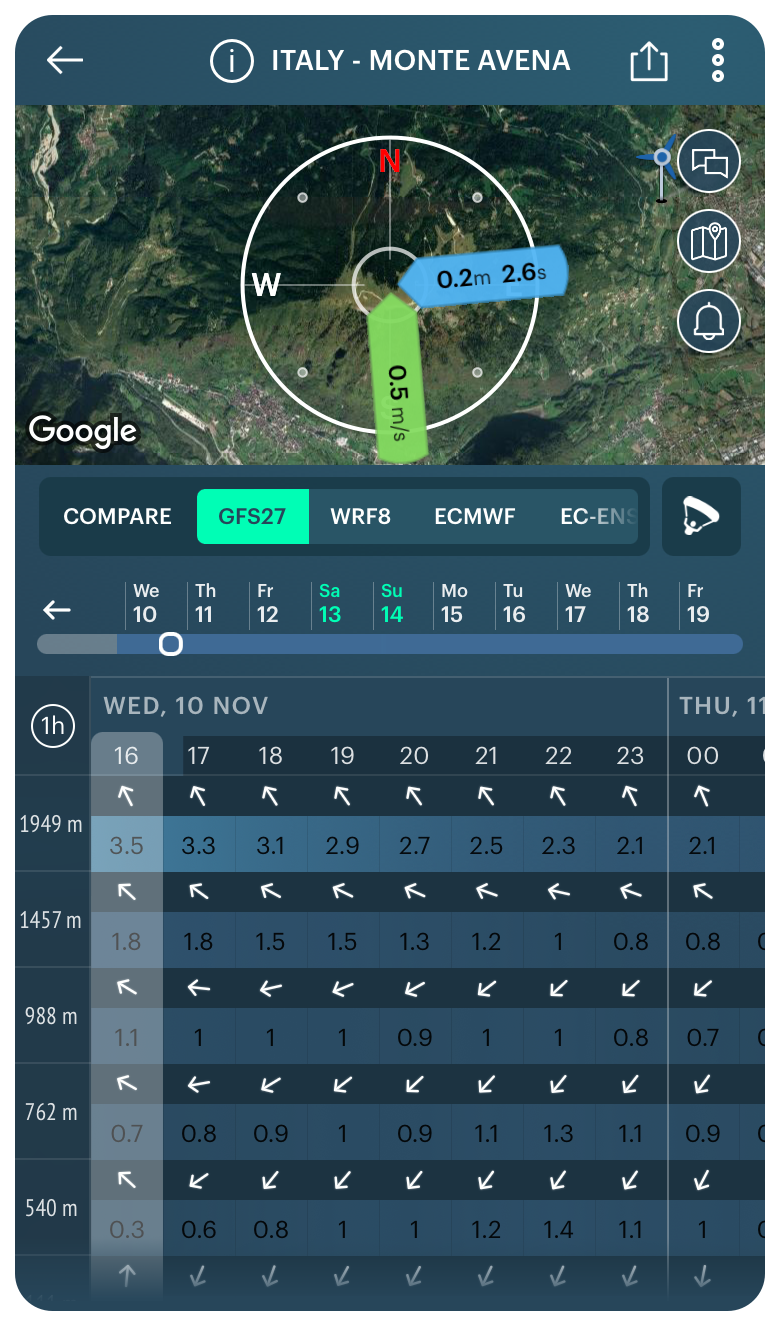Switch to the ECMWF model
Screen dimensions: 780x1326
click(x=475, y=517)
